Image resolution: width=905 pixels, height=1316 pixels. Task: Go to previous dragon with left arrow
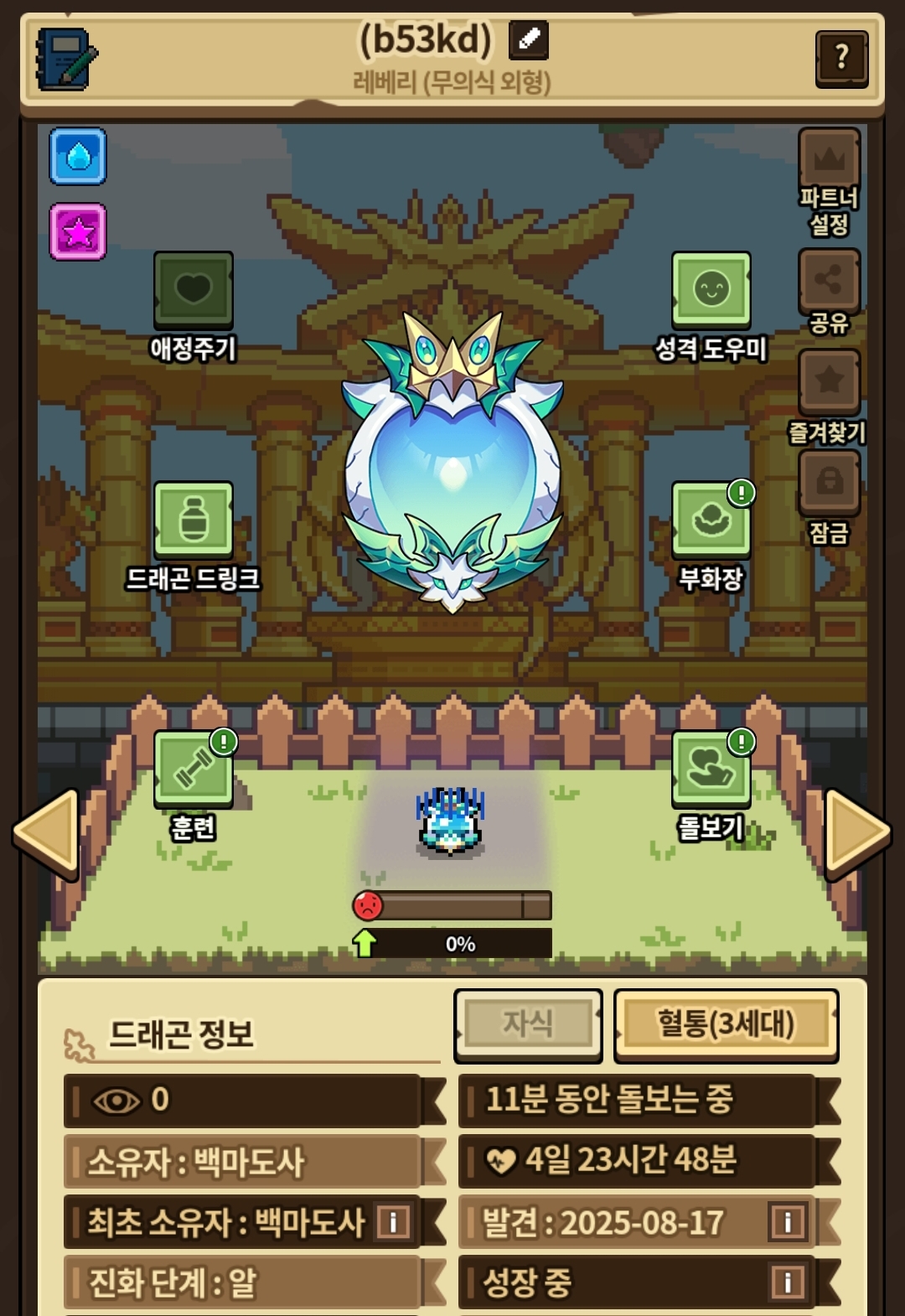point(46,833)
